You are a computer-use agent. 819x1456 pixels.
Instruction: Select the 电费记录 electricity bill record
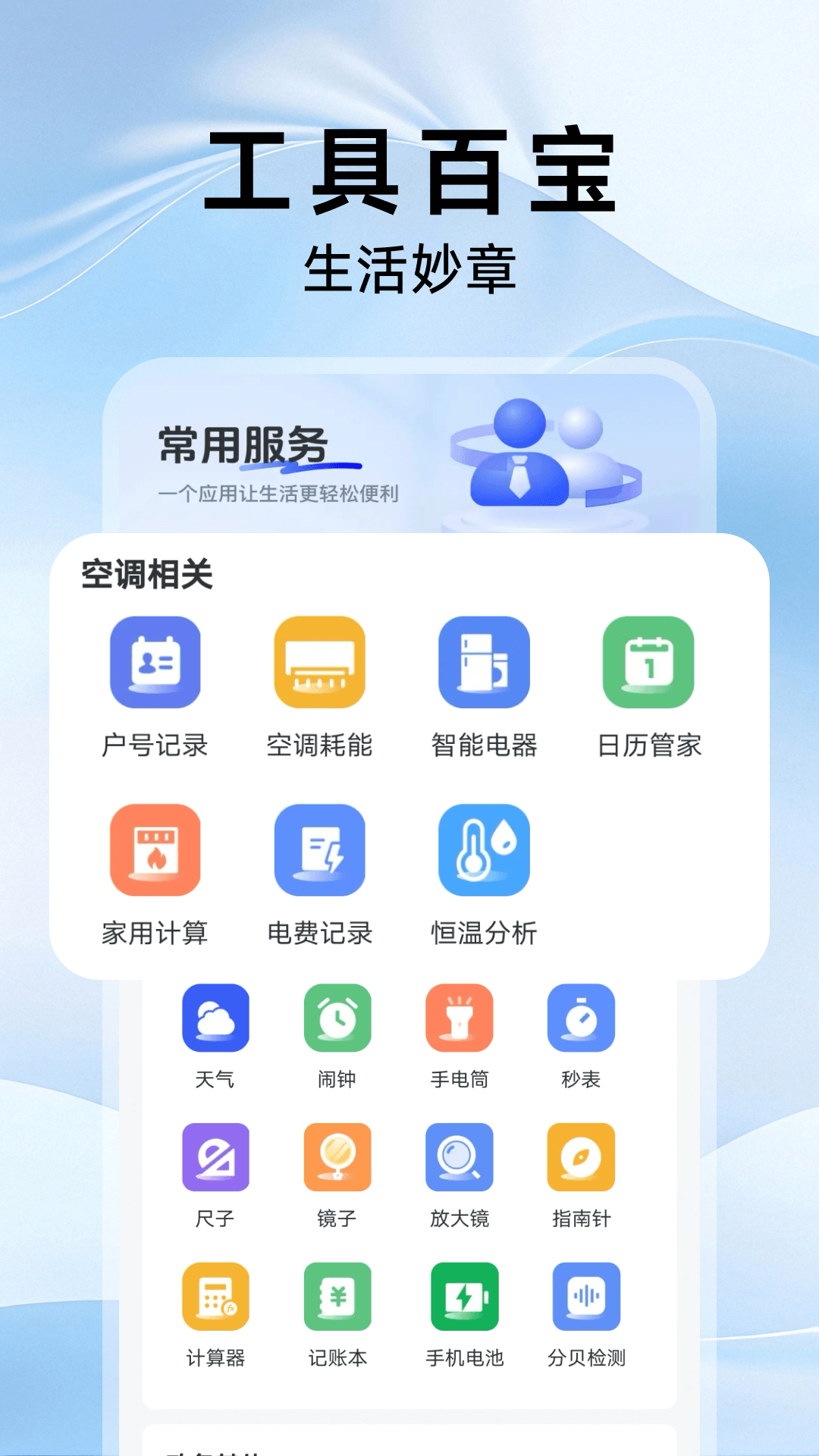(x=319, y=850)
